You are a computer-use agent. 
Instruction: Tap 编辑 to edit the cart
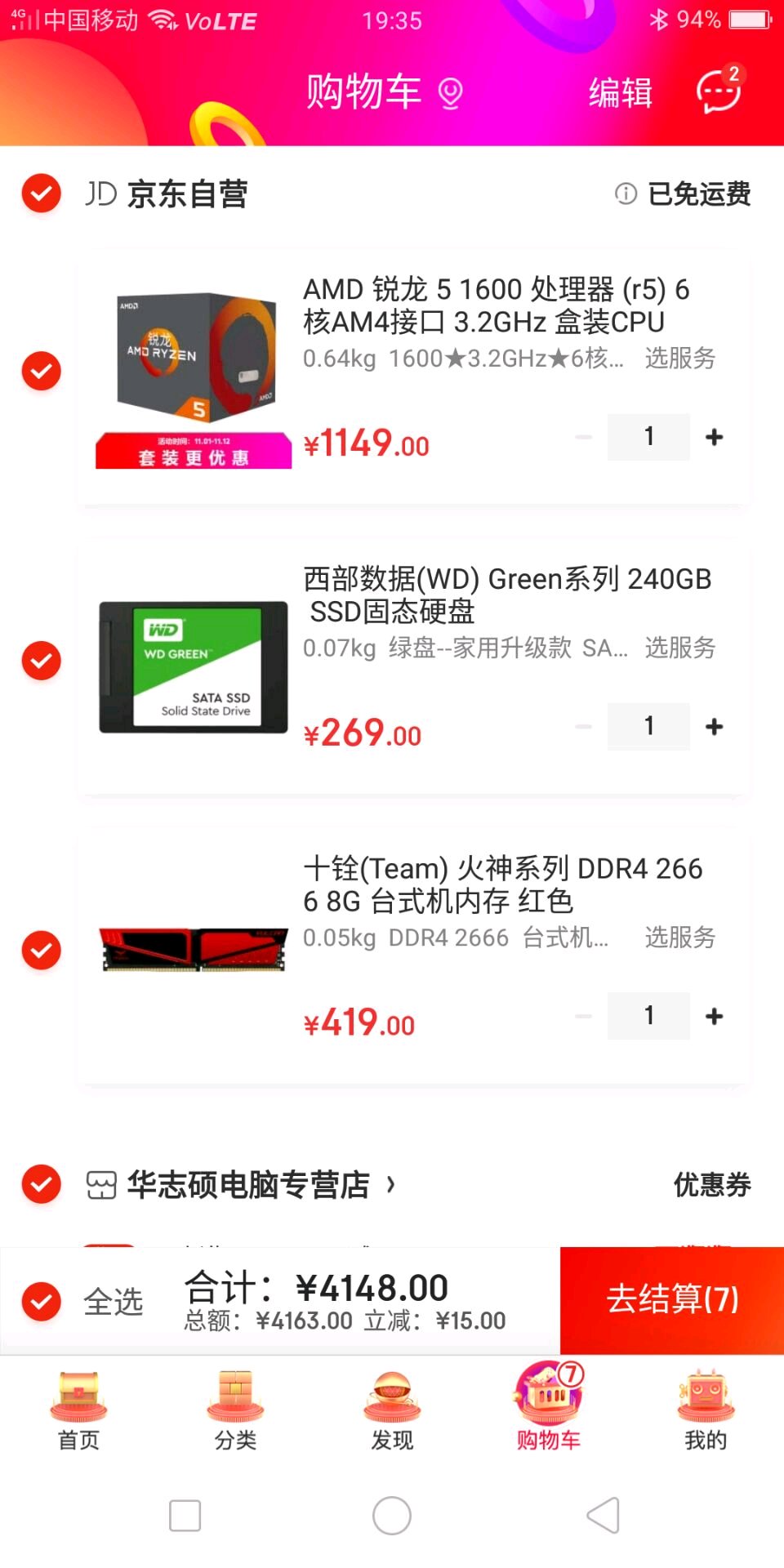pyautogui.click(x=620, y=92)
